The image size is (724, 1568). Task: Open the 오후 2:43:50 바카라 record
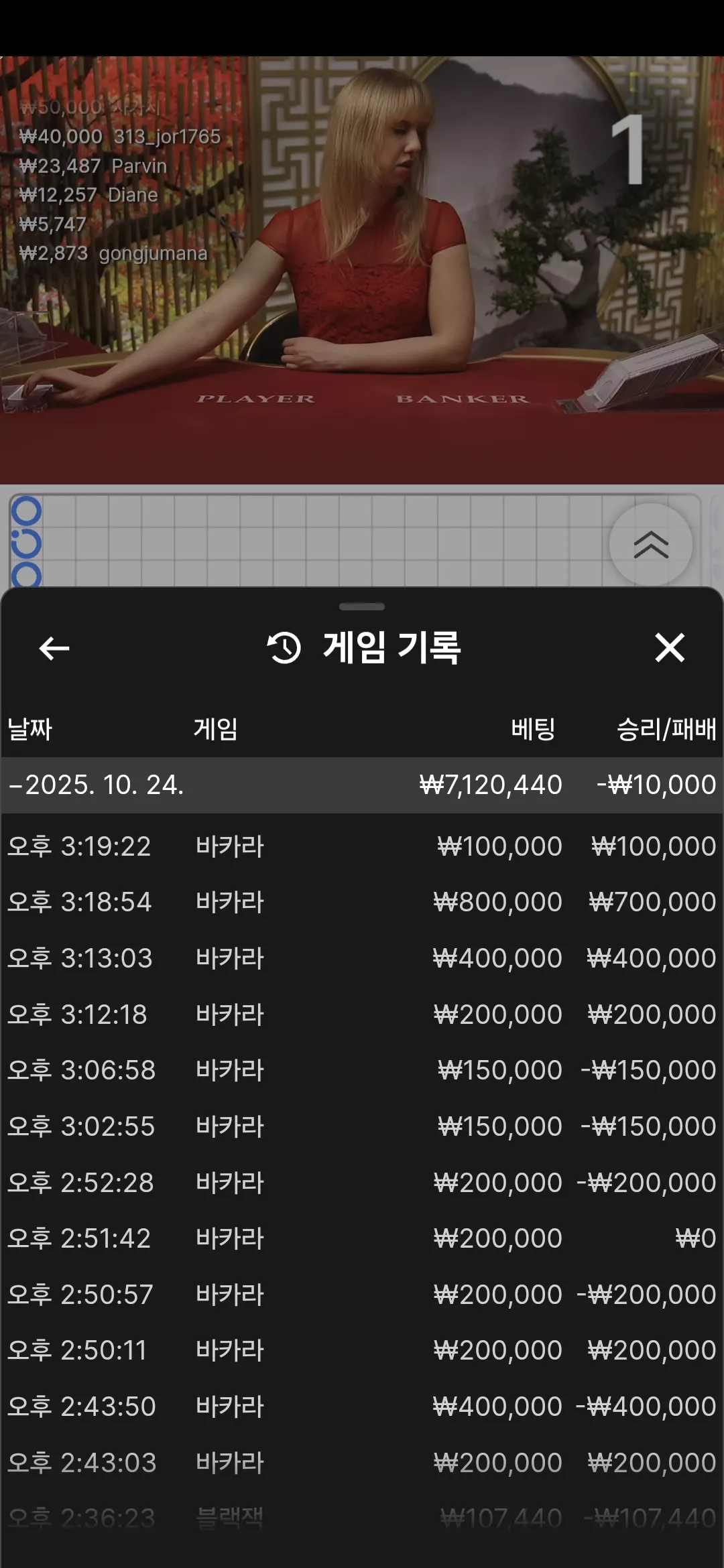[362, 1407]
